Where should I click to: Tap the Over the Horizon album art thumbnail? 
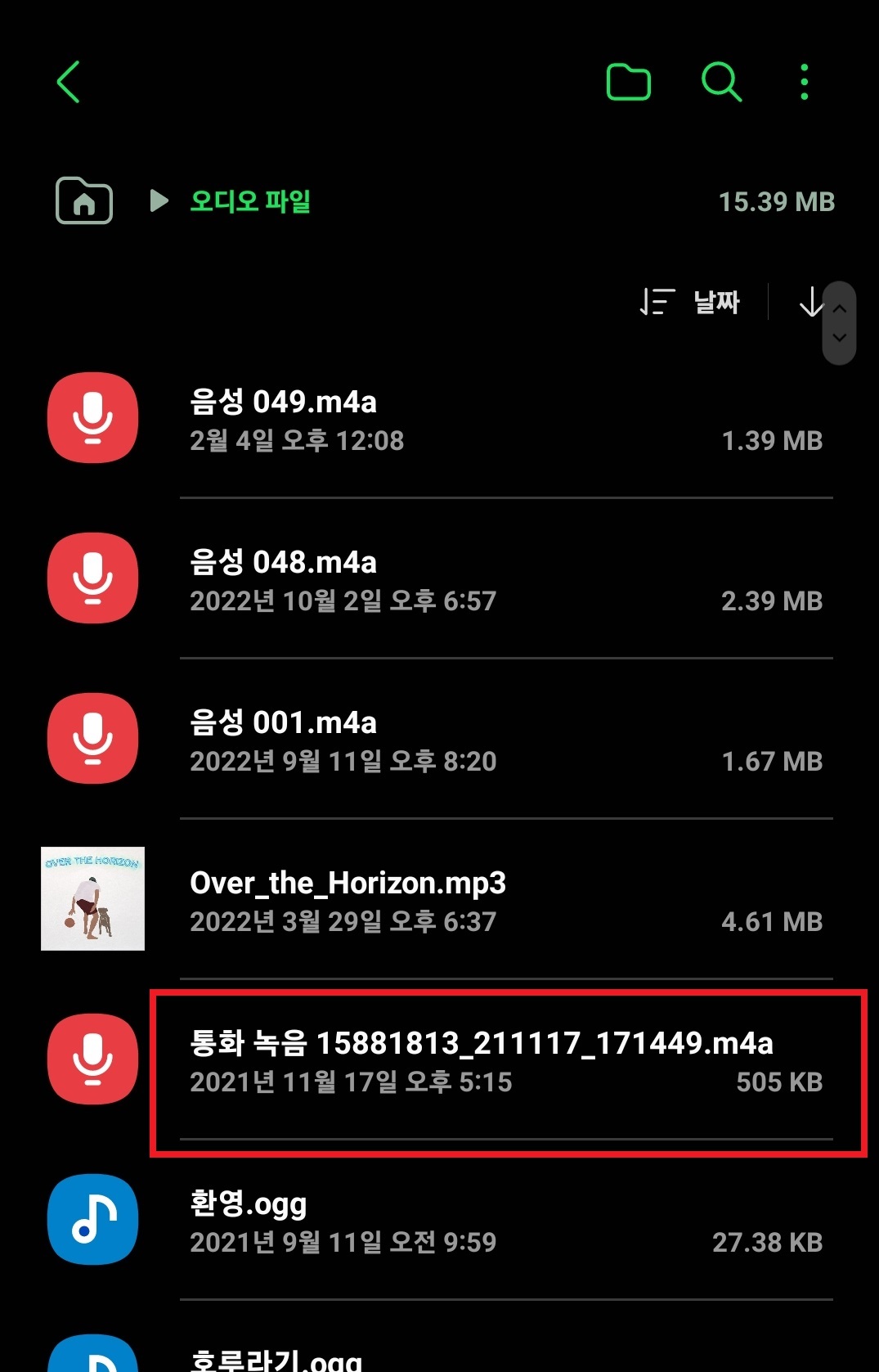[92, 898]
